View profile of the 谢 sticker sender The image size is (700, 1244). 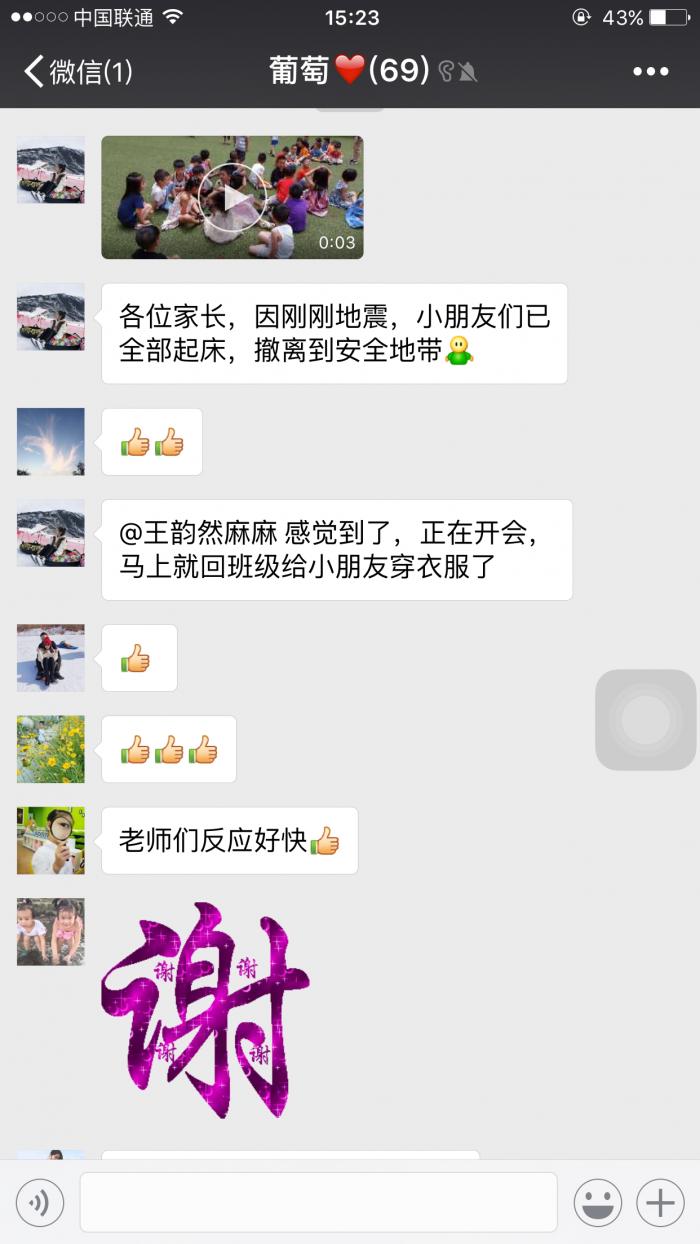(51, 932)
